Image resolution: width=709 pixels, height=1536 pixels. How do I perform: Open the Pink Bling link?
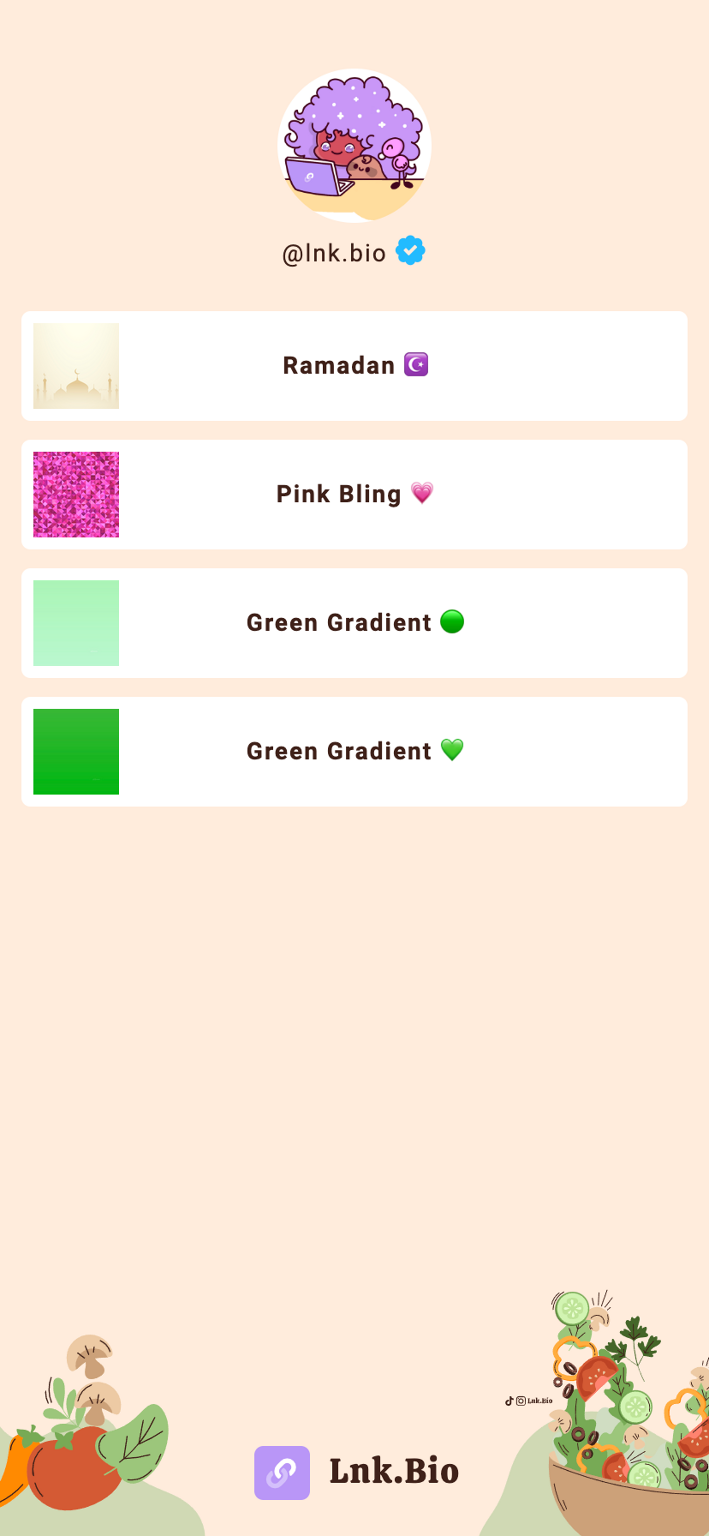click(354, 494)
